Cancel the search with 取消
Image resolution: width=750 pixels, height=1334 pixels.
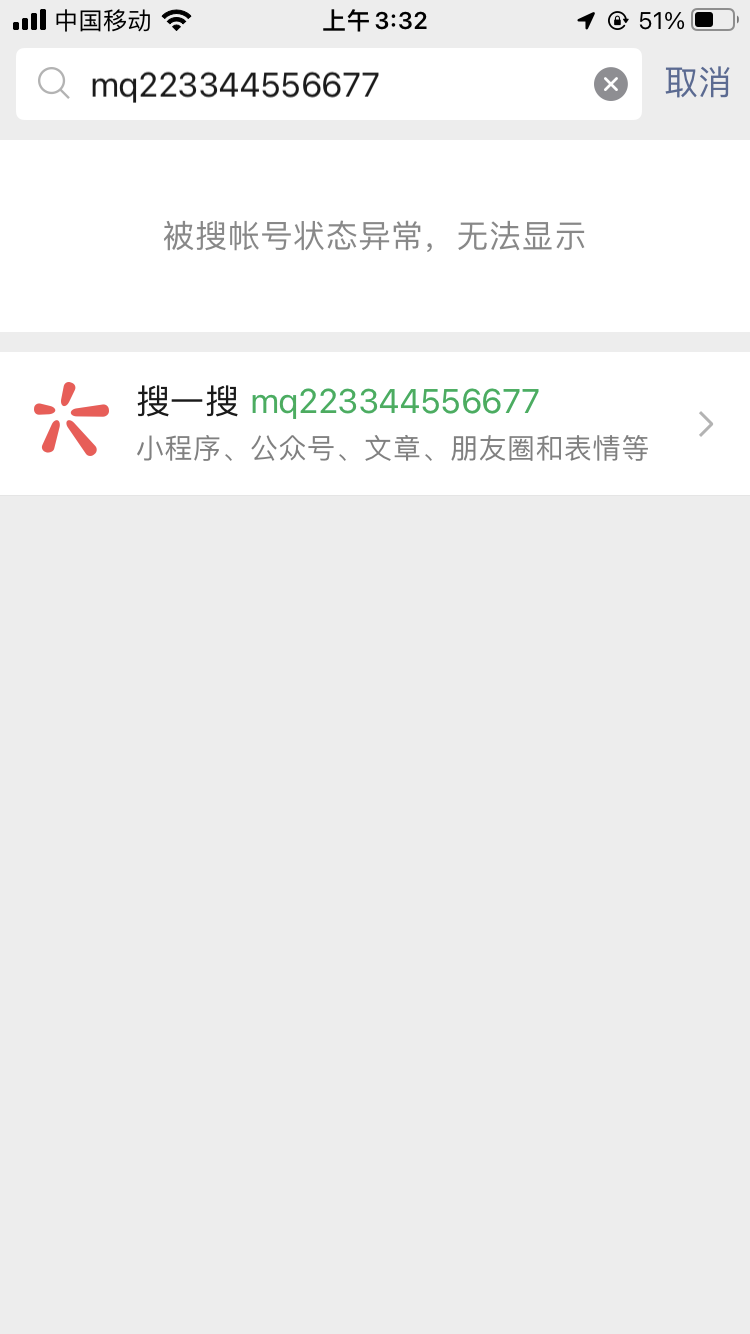click(x=697, y=83)
